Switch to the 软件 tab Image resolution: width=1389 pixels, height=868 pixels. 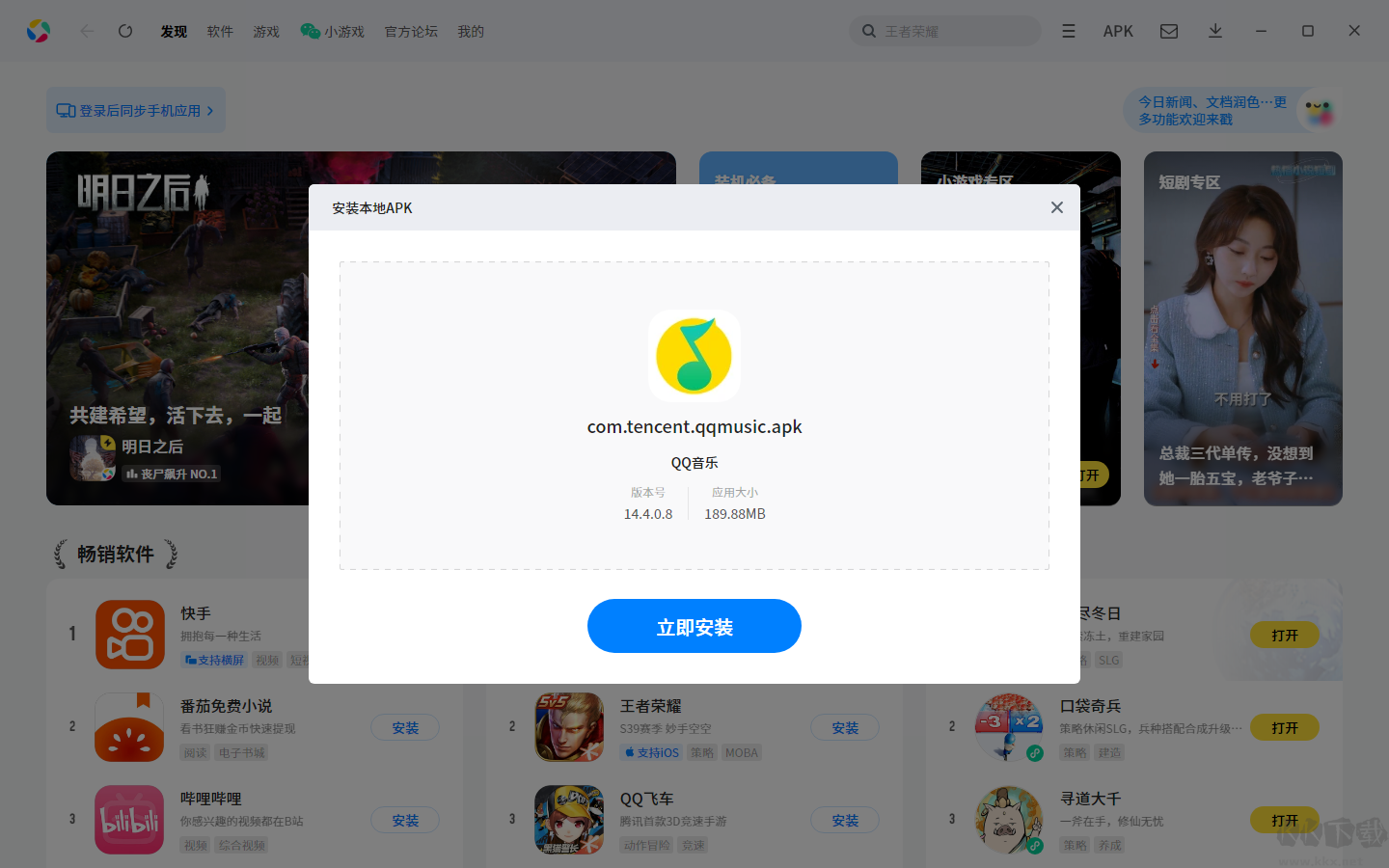(x=220, y=32)
